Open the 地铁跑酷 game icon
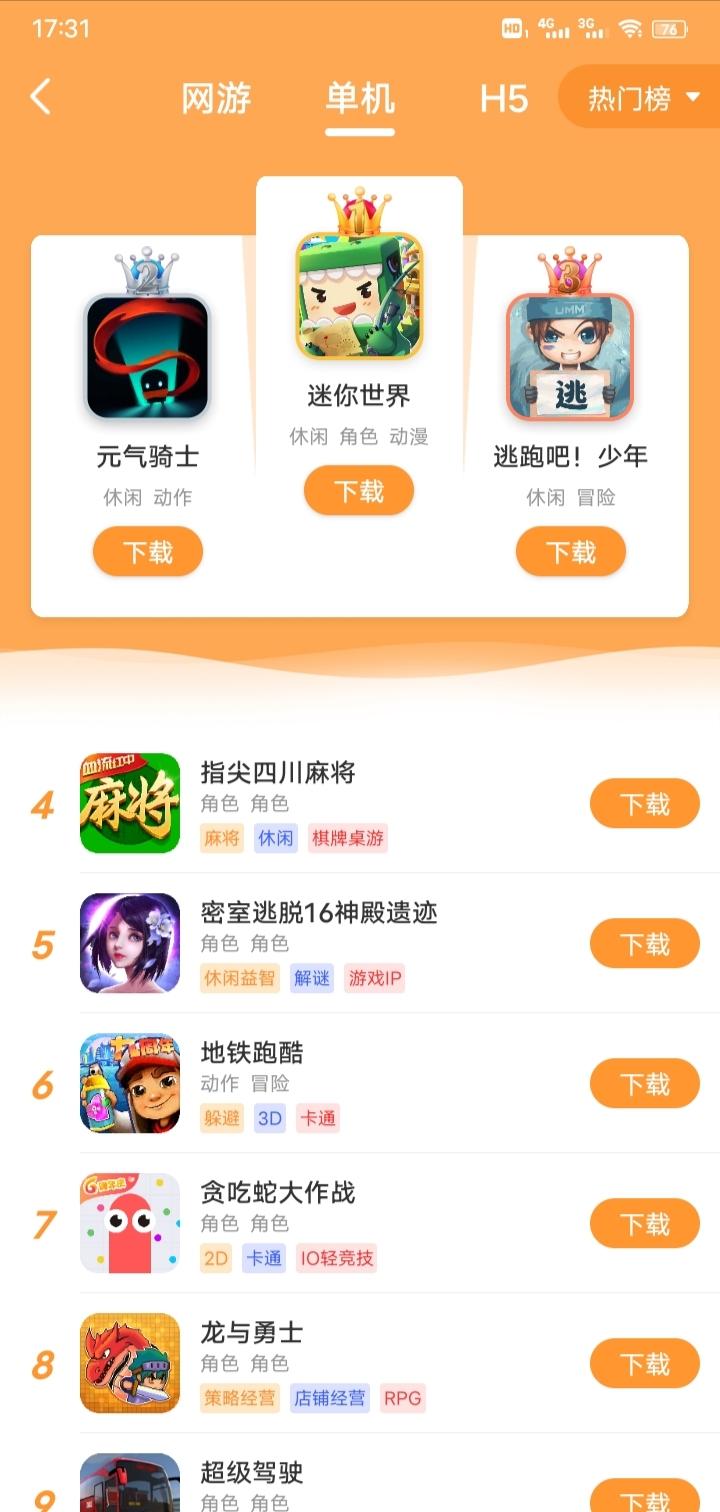The width and height of the screenshot is (720, 1512). [x=129, y=1082]
